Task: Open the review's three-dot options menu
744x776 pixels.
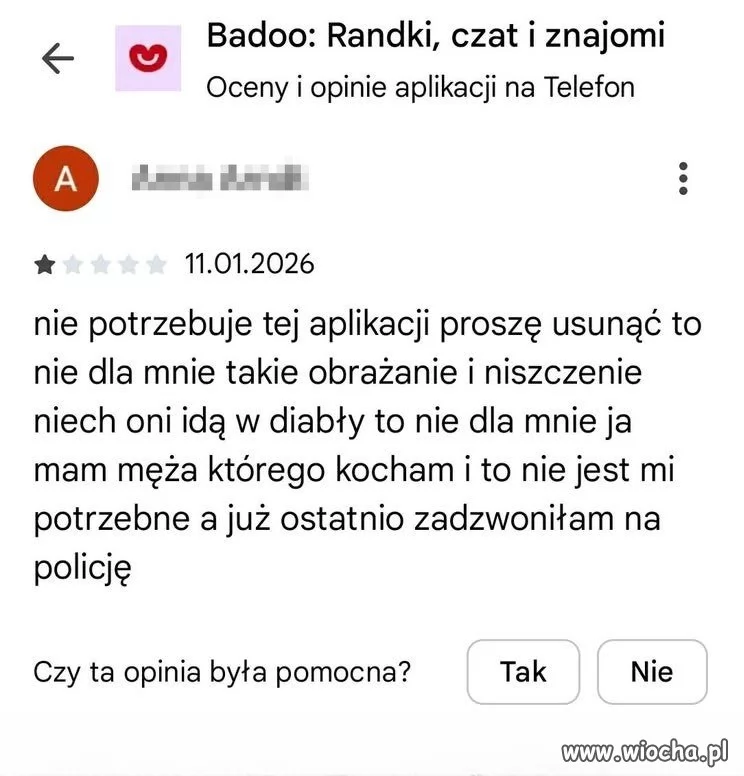Action: pos(683,178)
